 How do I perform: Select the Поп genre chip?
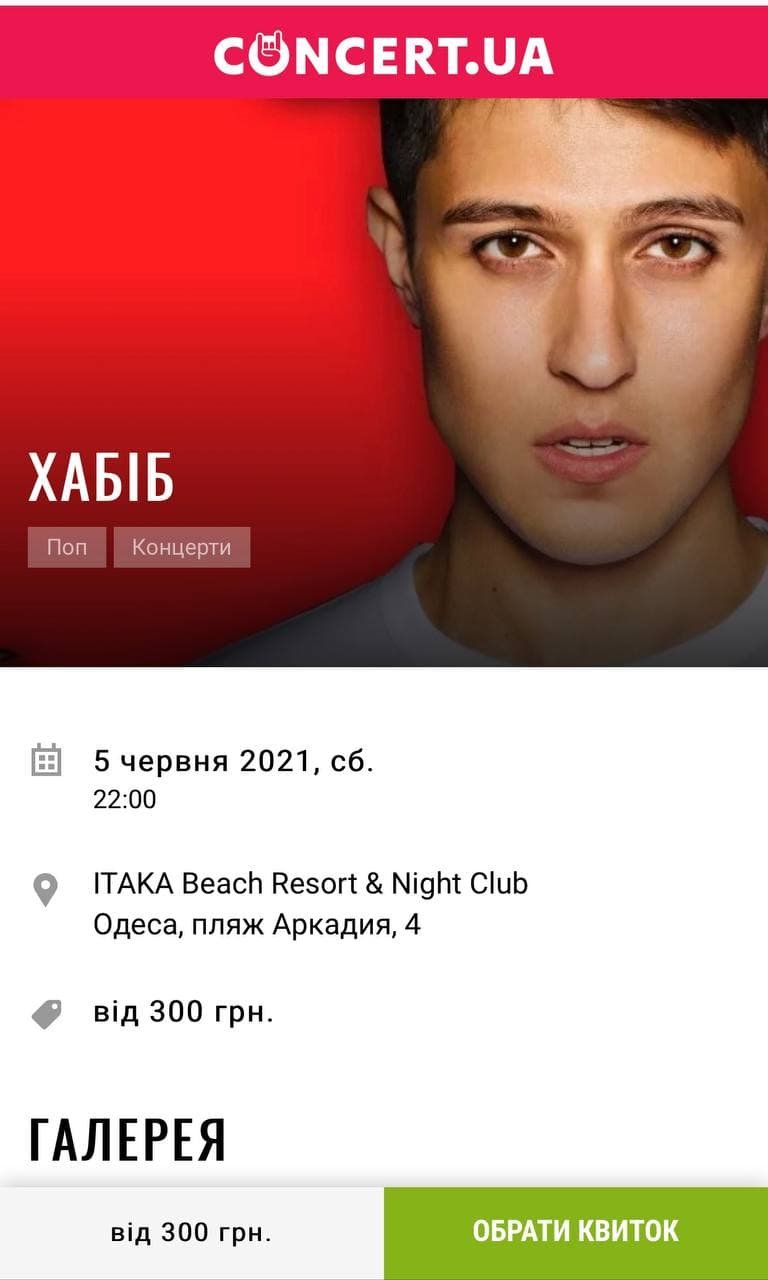click(67, 548)
